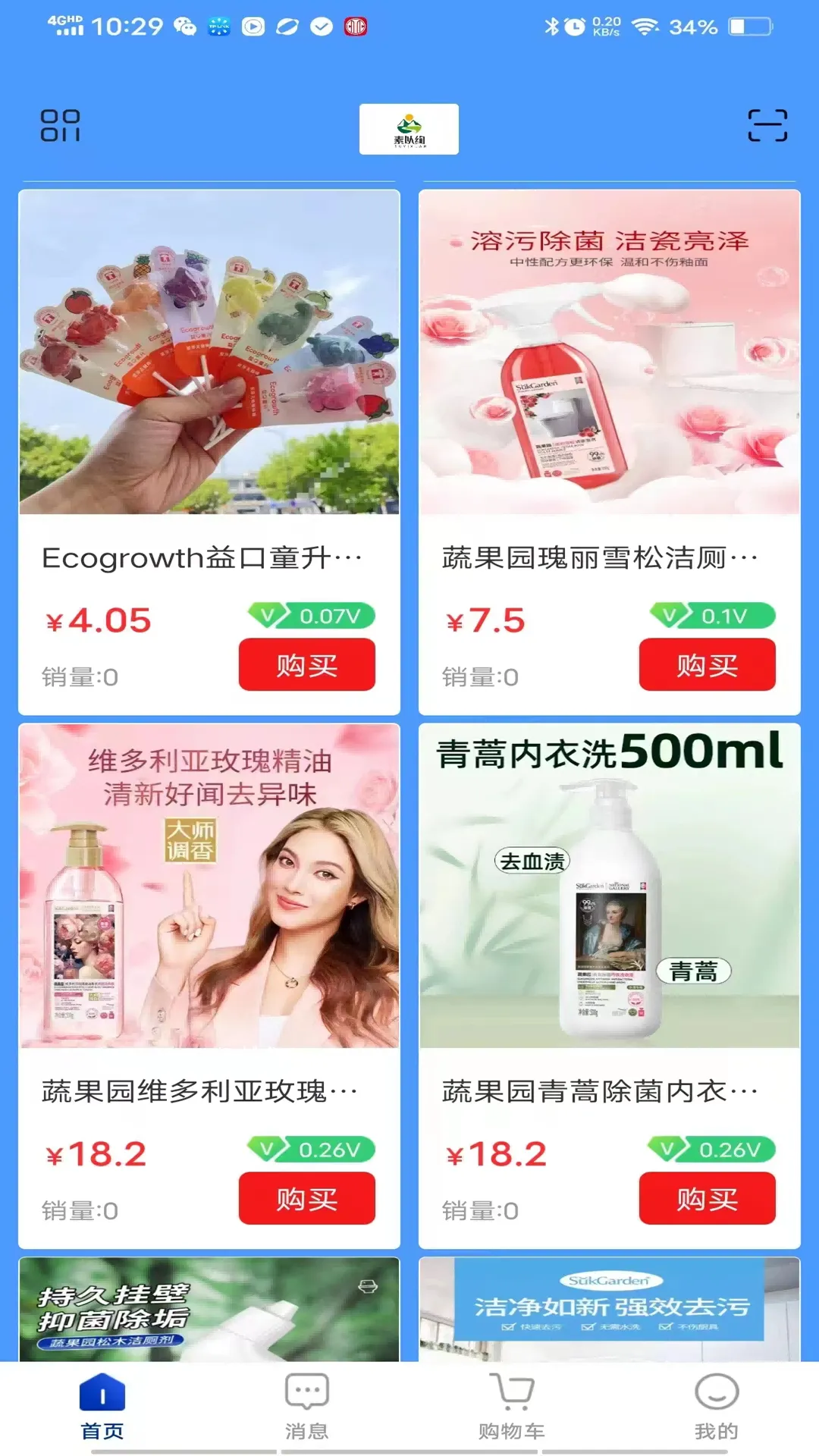Image resolution: width=819 pixels, height=1456 pixels.
Task: Tap 购买 on Ecogrowth lollipop product
Action: tap(306, 664)
